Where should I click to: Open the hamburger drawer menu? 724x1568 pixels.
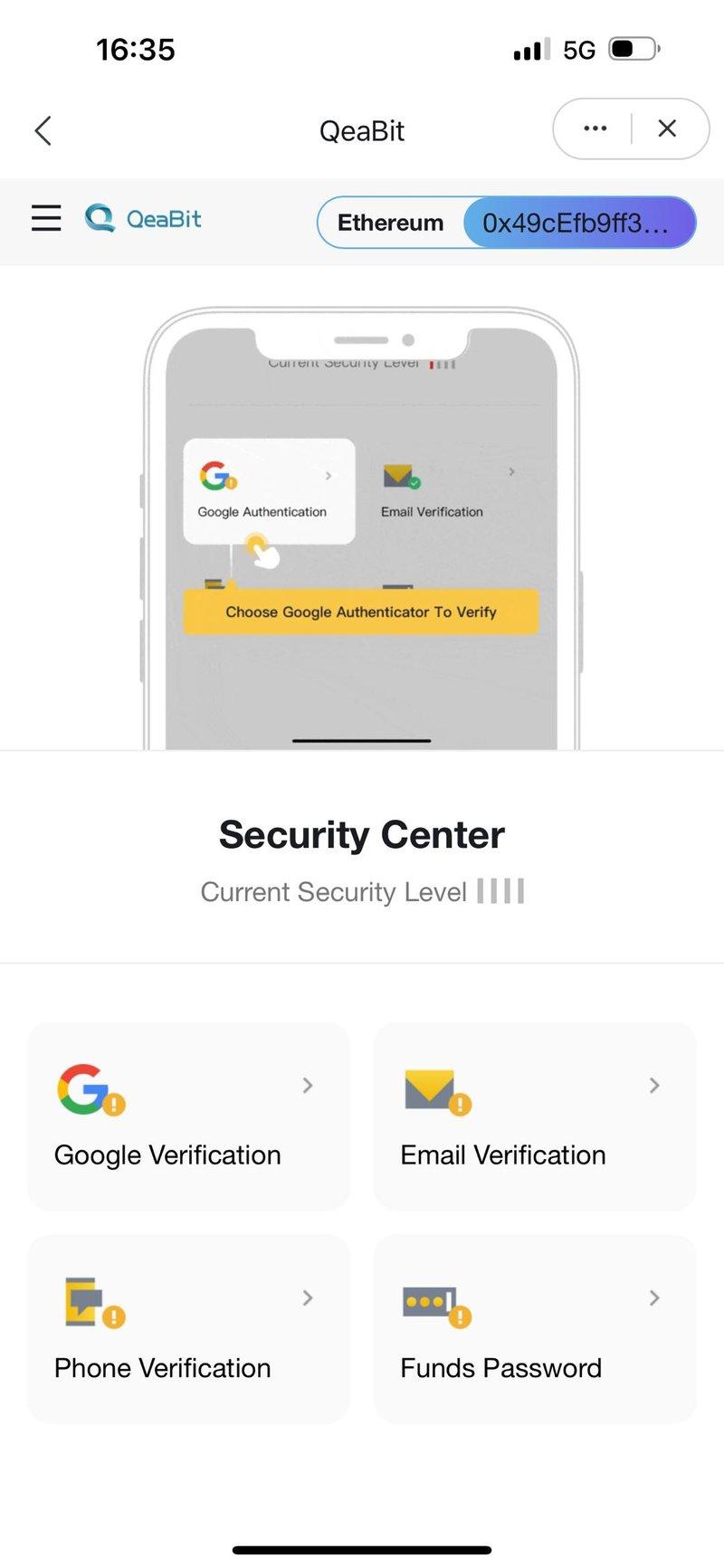coord(46,218)
